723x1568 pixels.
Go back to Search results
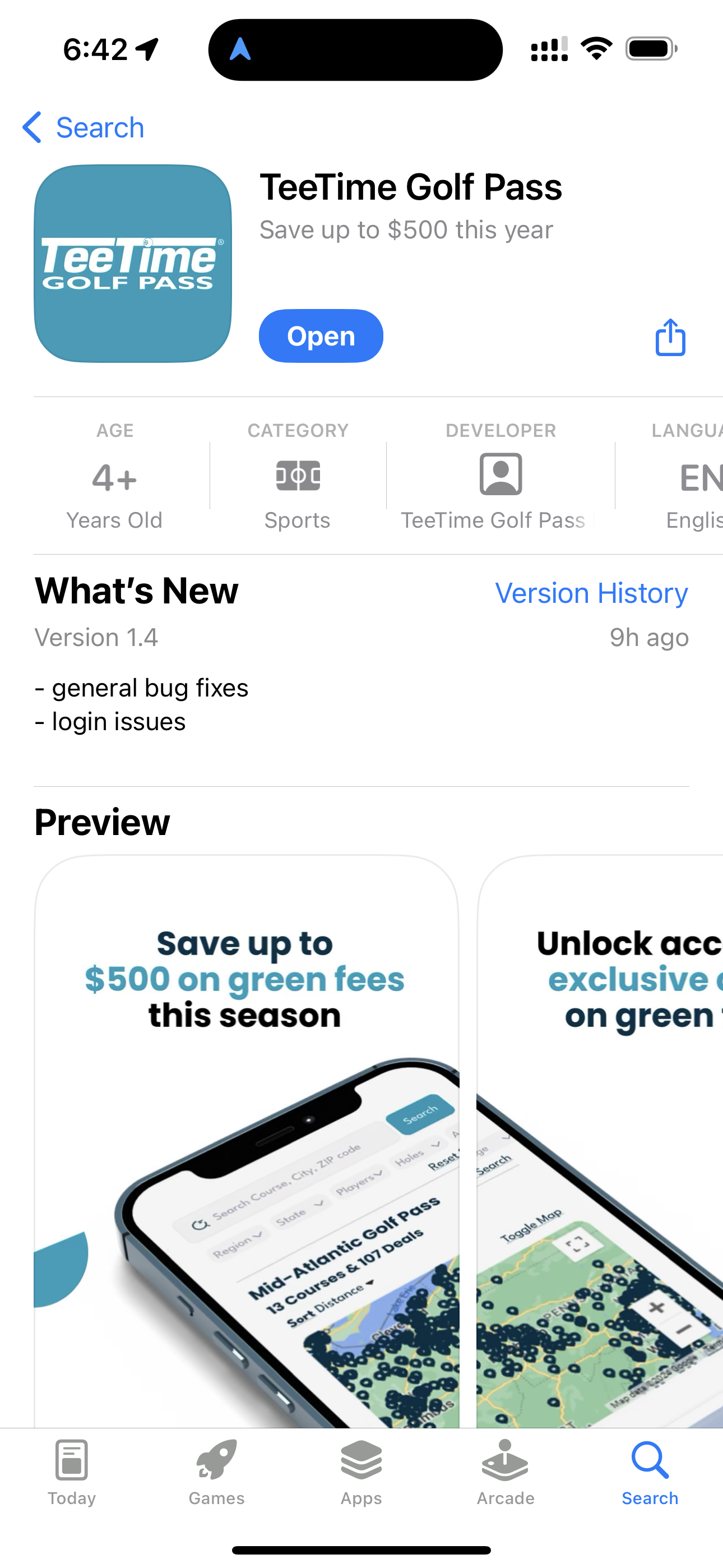(x=84, y=128)
